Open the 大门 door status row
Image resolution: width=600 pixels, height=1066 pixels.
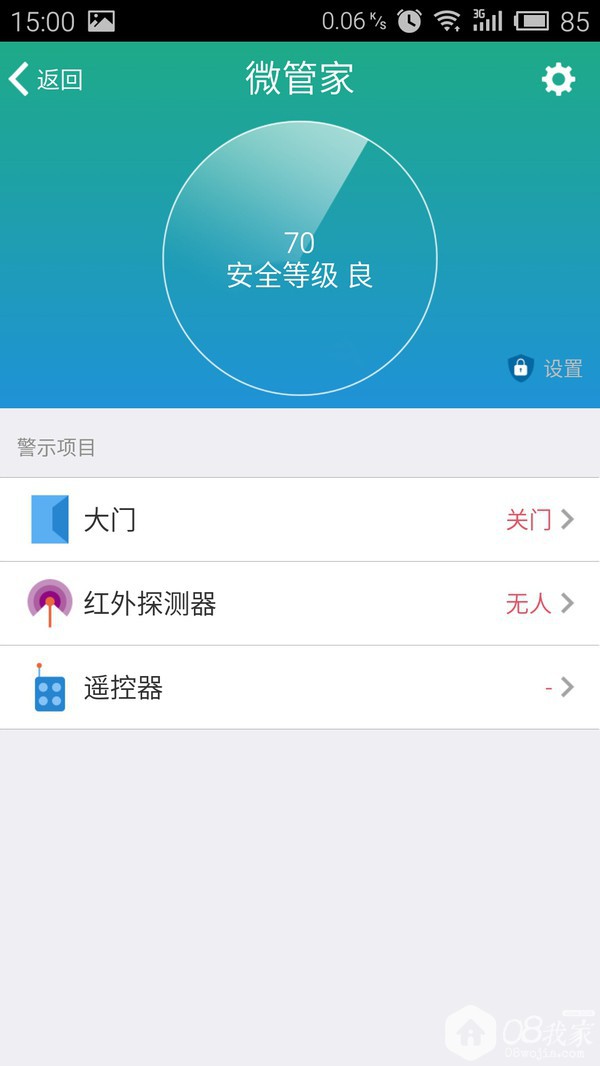tap(300, 520)
